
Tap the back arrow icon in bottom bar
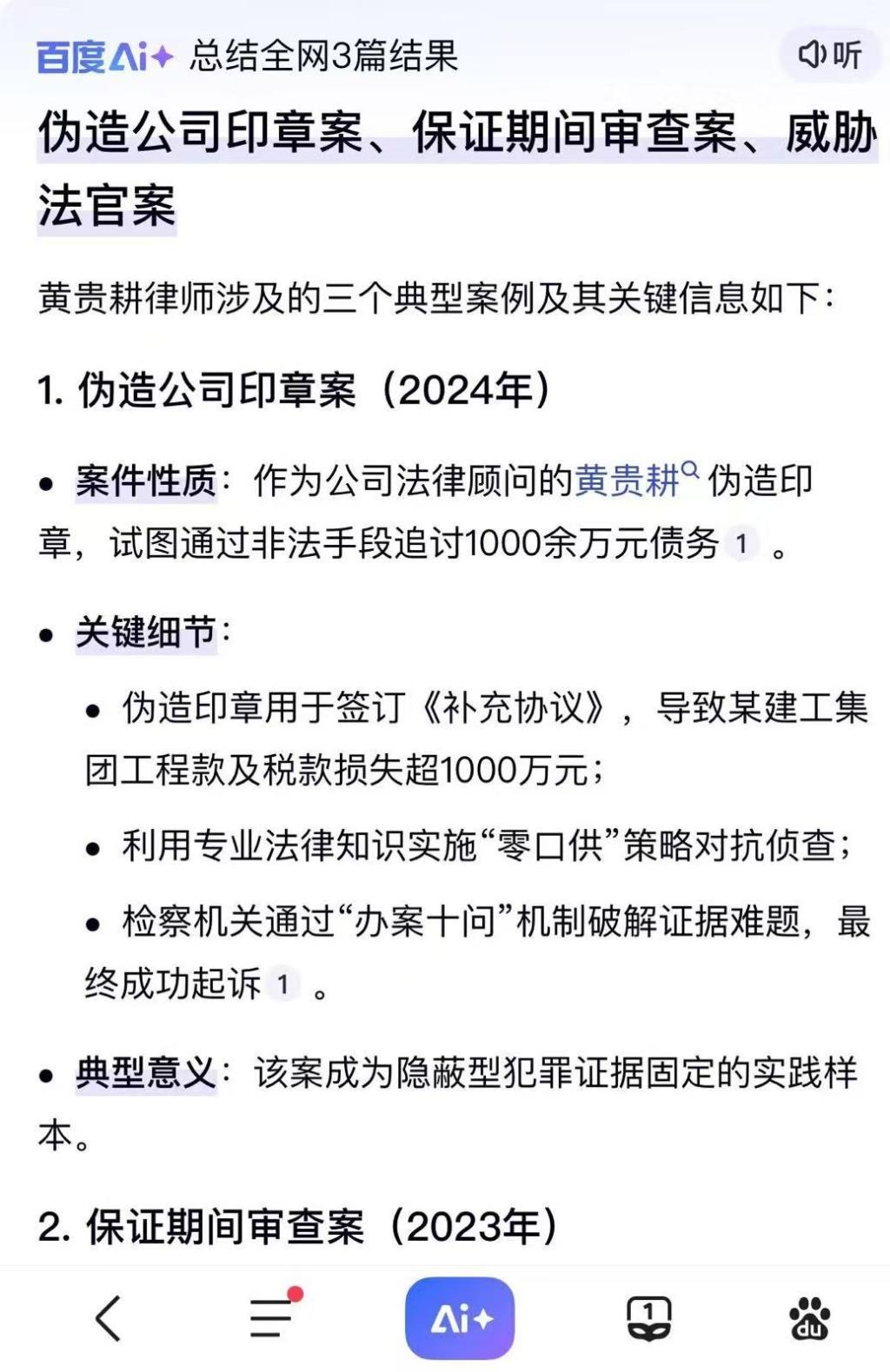coord(104,1319)
